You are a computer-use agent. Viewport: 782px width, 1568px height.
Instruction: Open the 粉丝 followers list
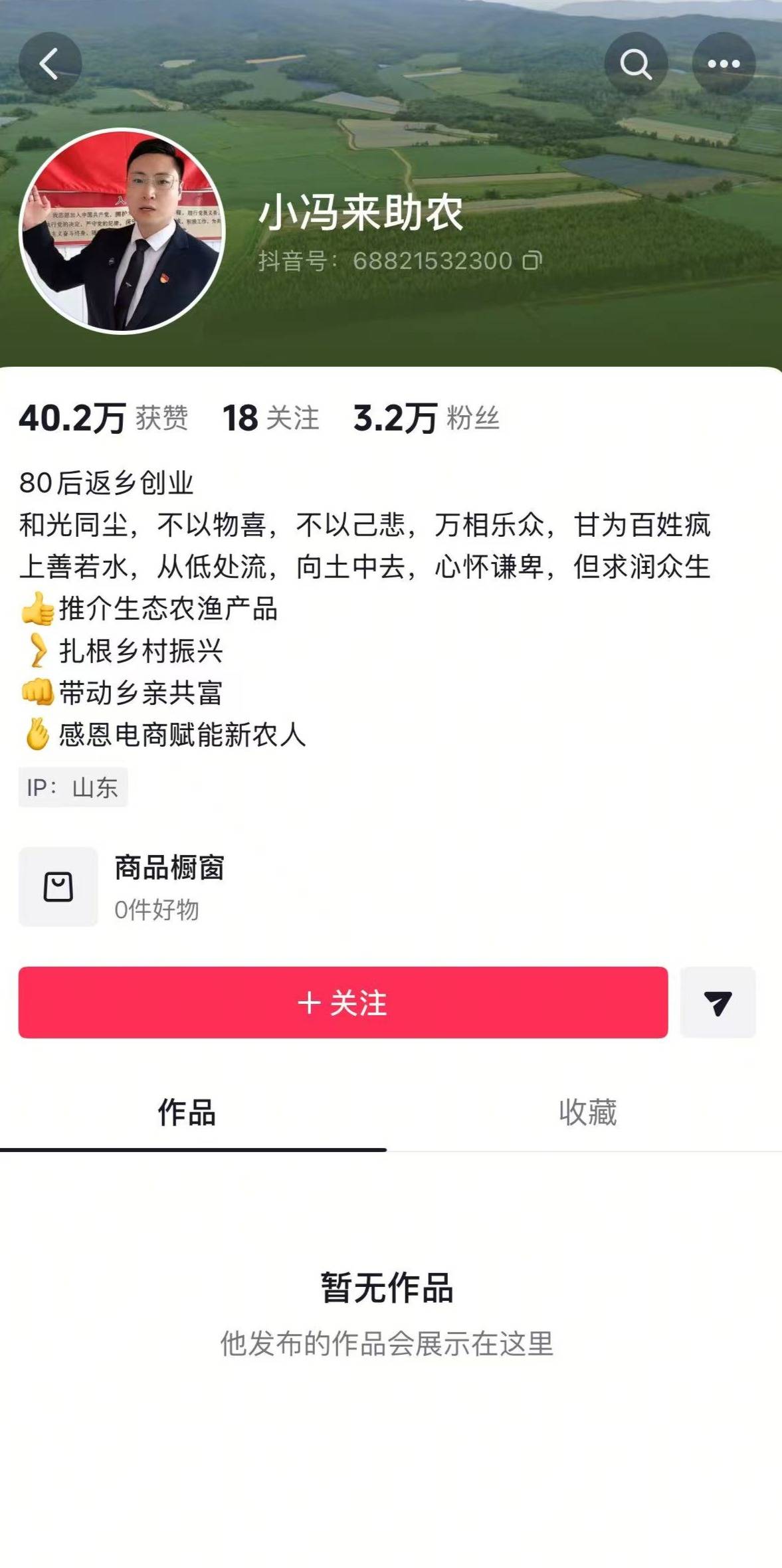[429, 418]
